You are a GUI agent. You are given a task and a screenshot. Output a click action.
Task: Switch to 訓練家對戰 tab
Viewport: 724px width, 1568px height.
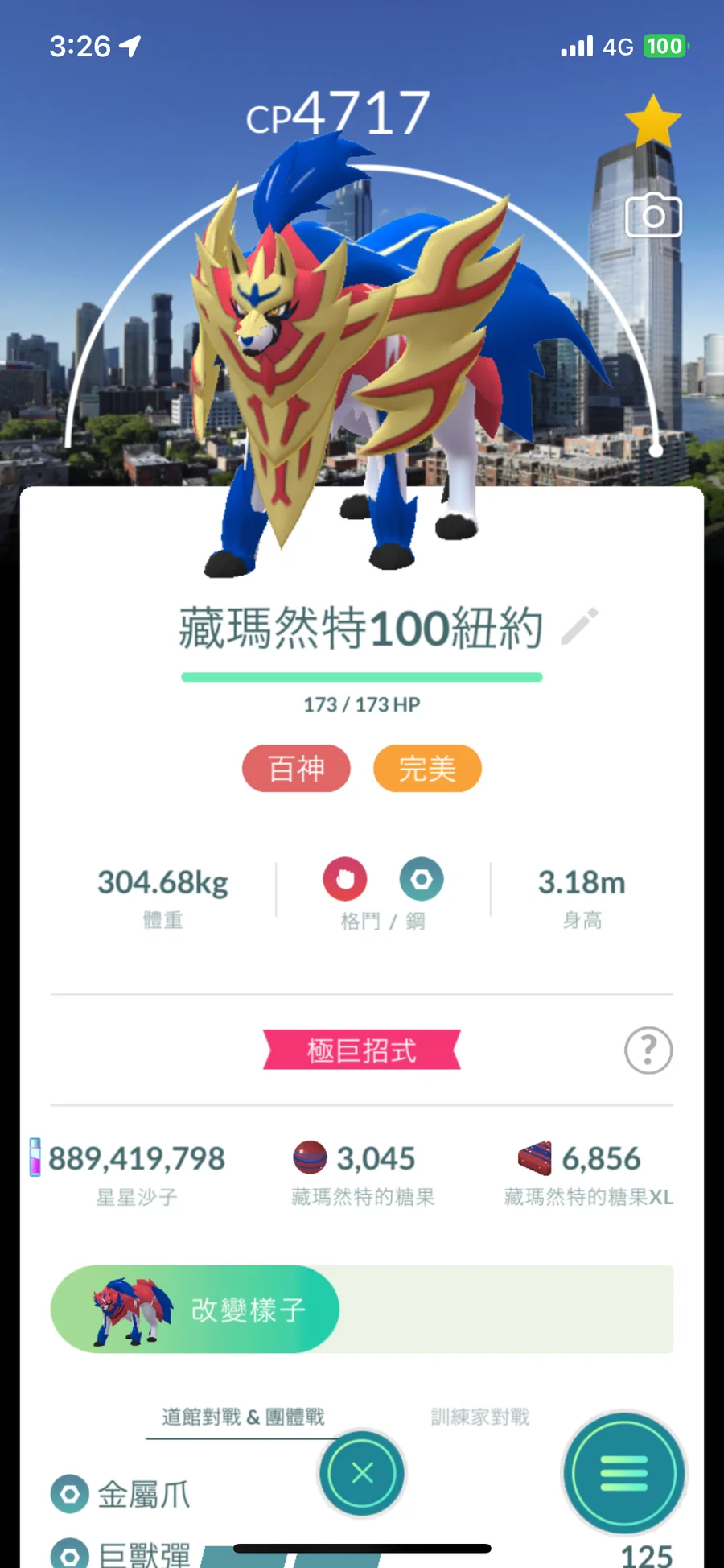pyautogui.click(x=480, y=1417)
